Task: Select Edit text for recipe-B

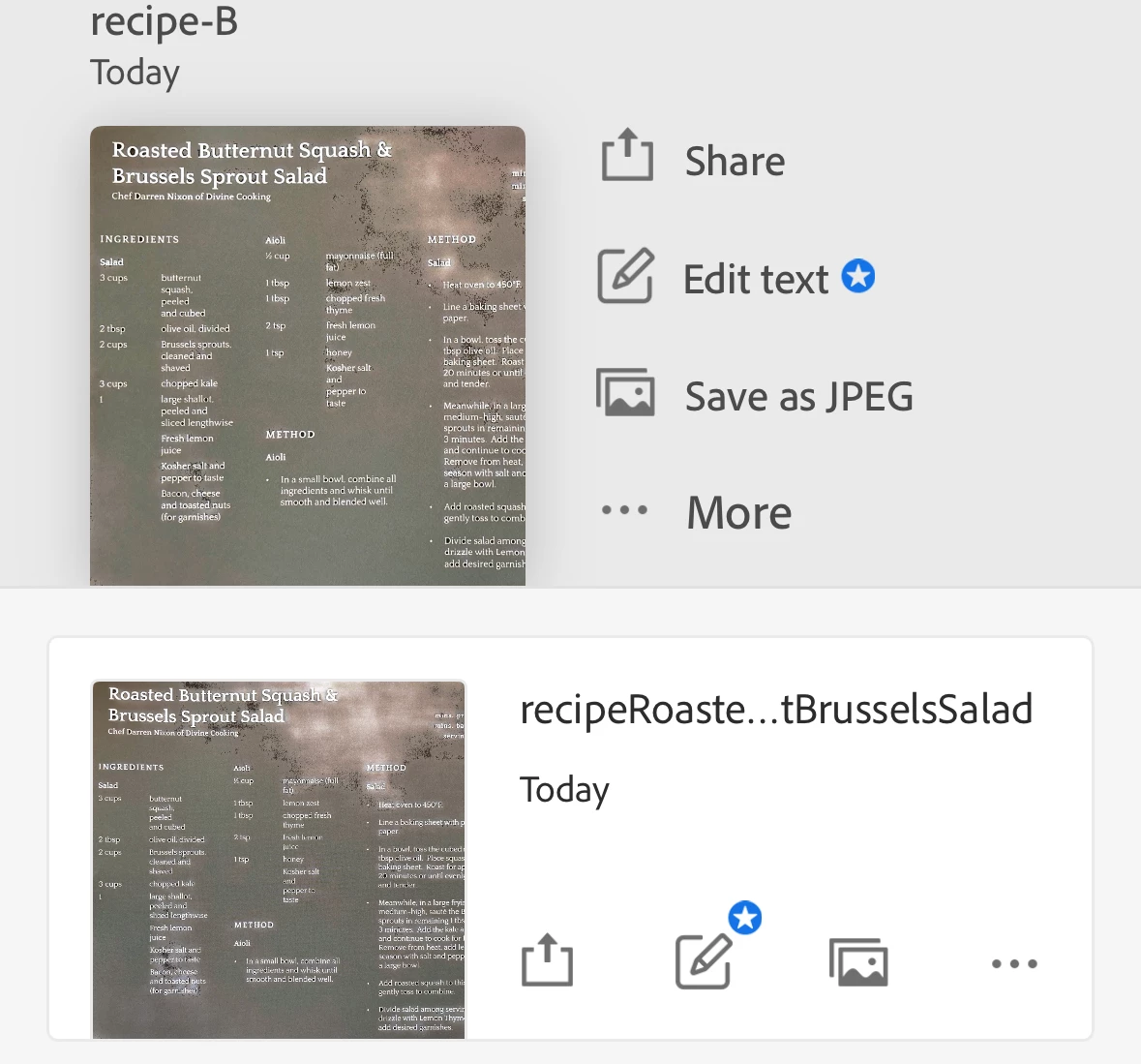Action: pos(734,279)
